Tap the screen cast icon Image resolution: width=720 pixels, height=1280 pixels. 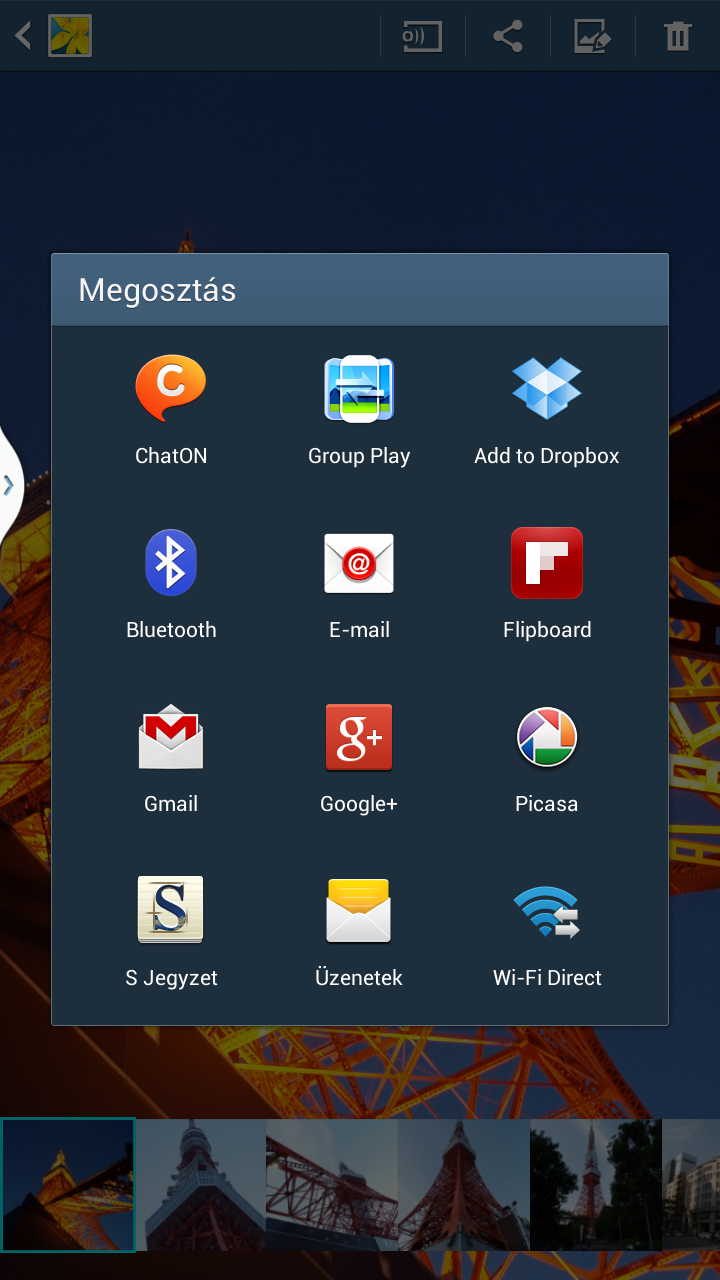point(422,37)
